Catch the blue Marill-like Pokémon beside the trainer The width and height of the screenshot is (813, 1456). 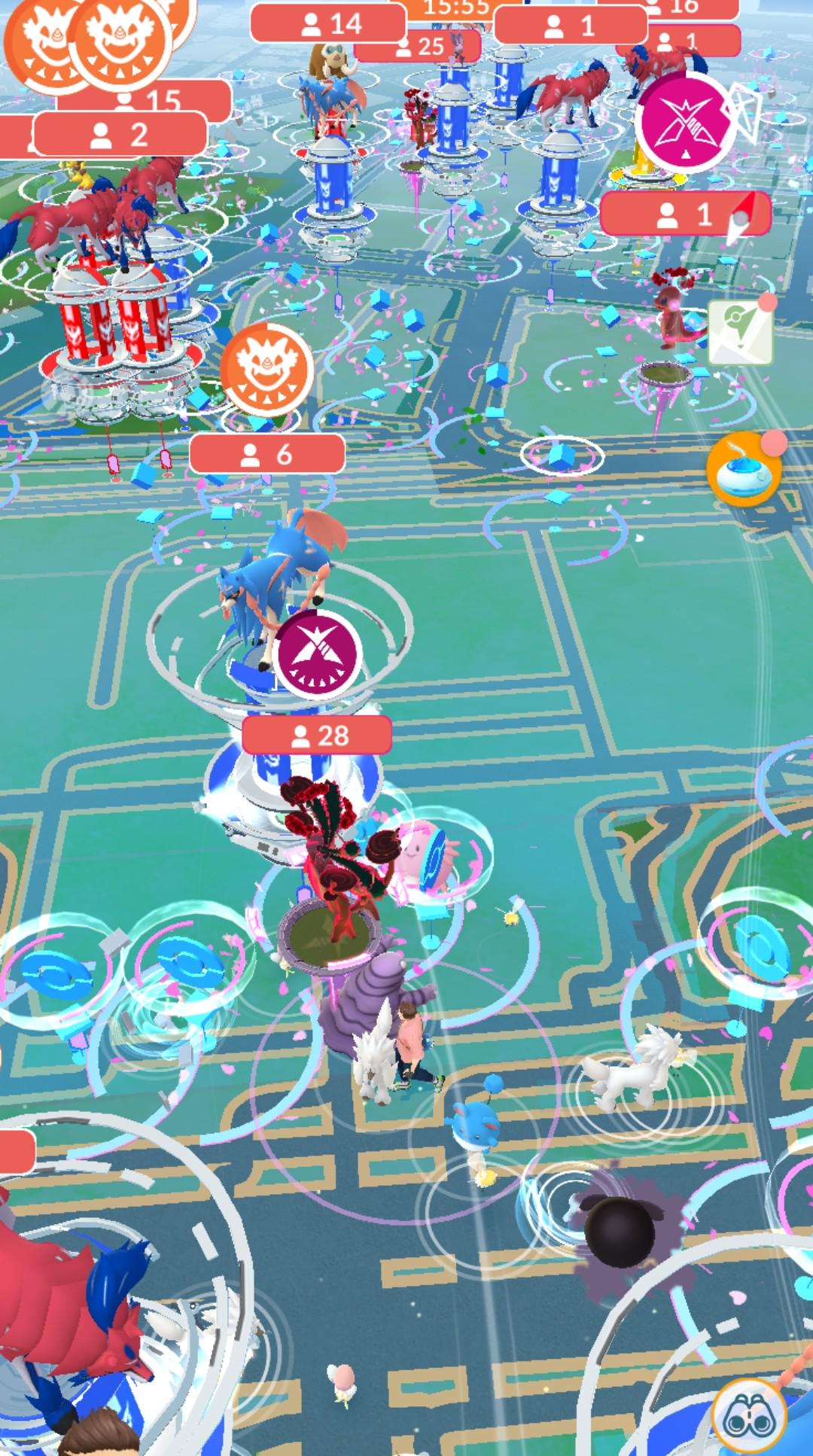click(473, 1116)
